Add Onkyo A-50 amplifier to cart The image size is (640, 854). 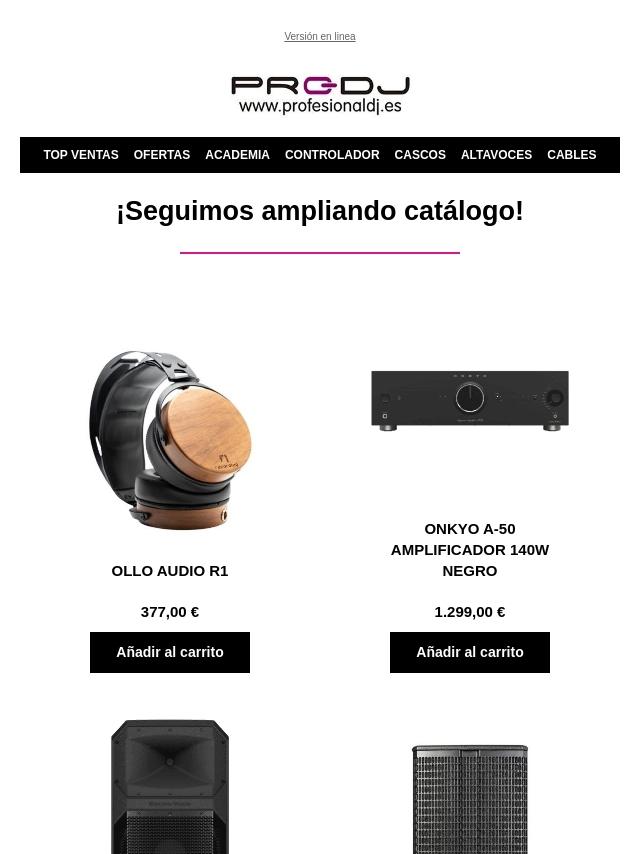pos(470,652)
